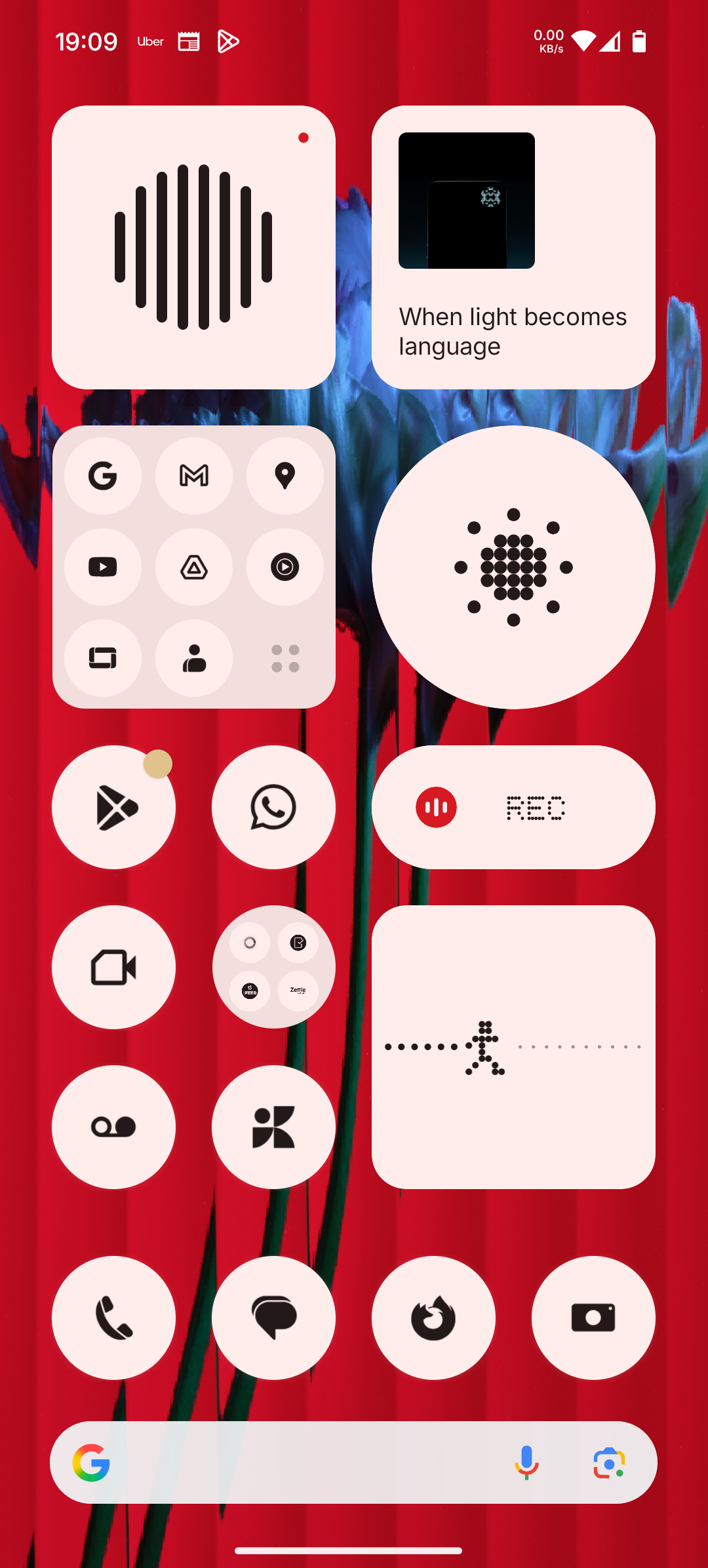Expand the folder with the four-dot icon

285,658
